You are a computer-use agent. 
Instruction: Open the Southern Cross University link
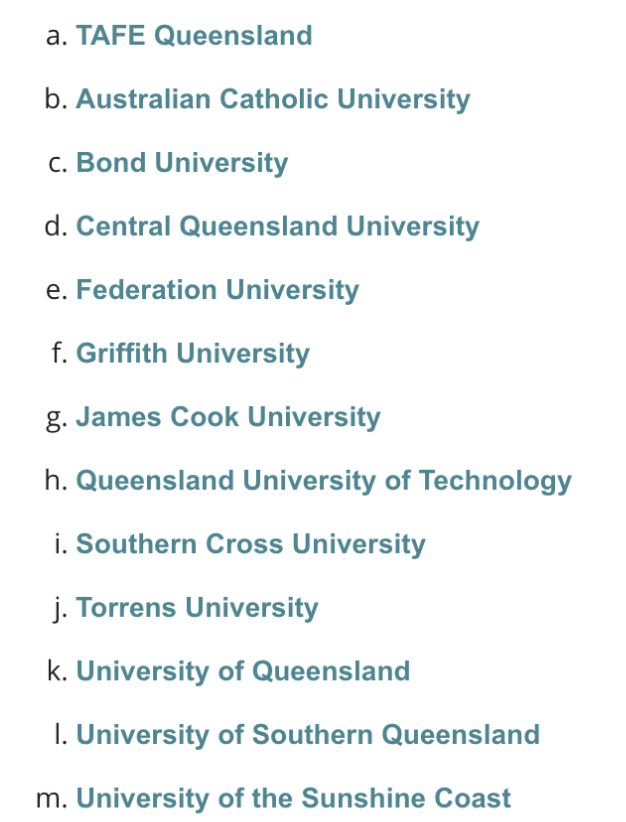click(251, 544)
